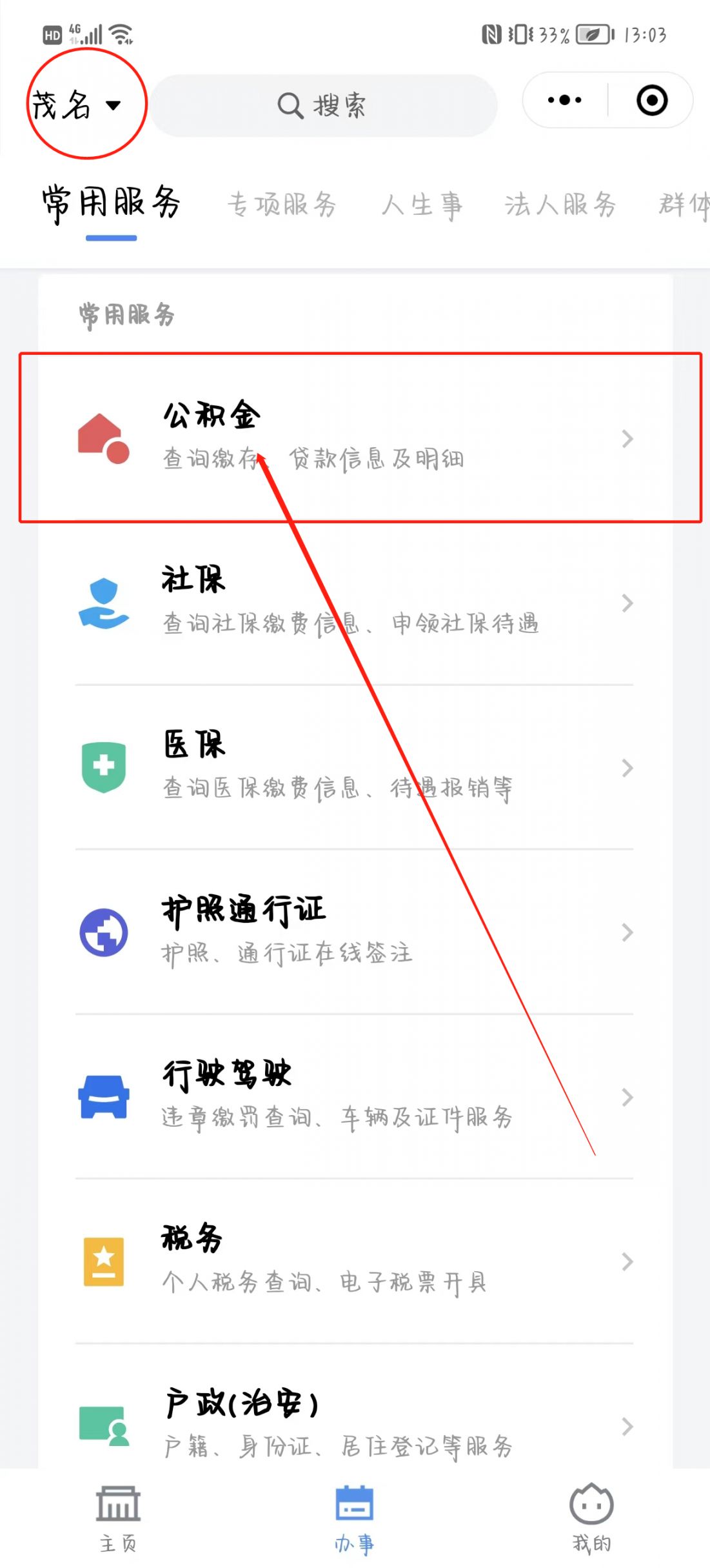Tap the 搜索 search box
This screenshot has width=710, height=1568.
[322, 105]
